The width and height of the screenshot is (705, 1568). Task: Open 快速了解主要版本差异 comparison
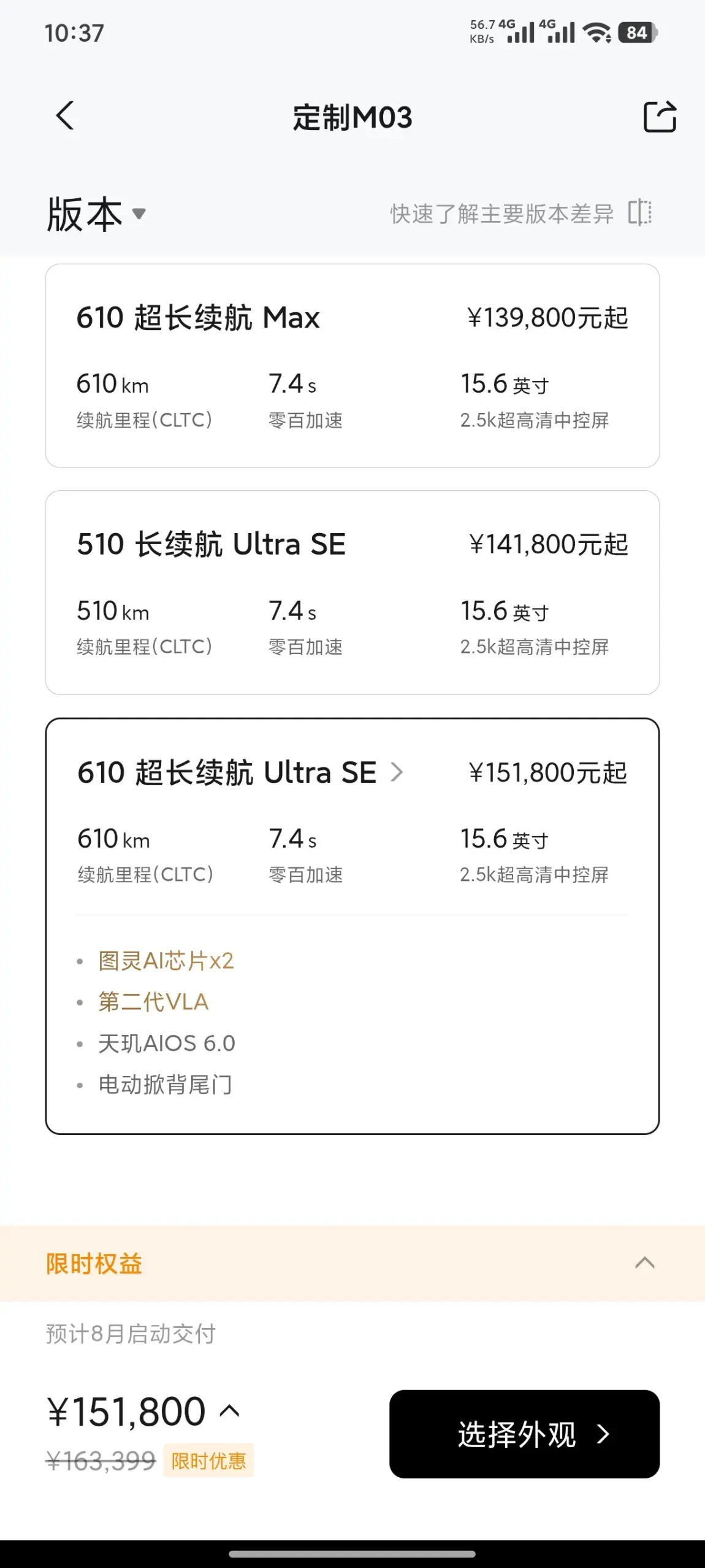click(x=520, y=213)
